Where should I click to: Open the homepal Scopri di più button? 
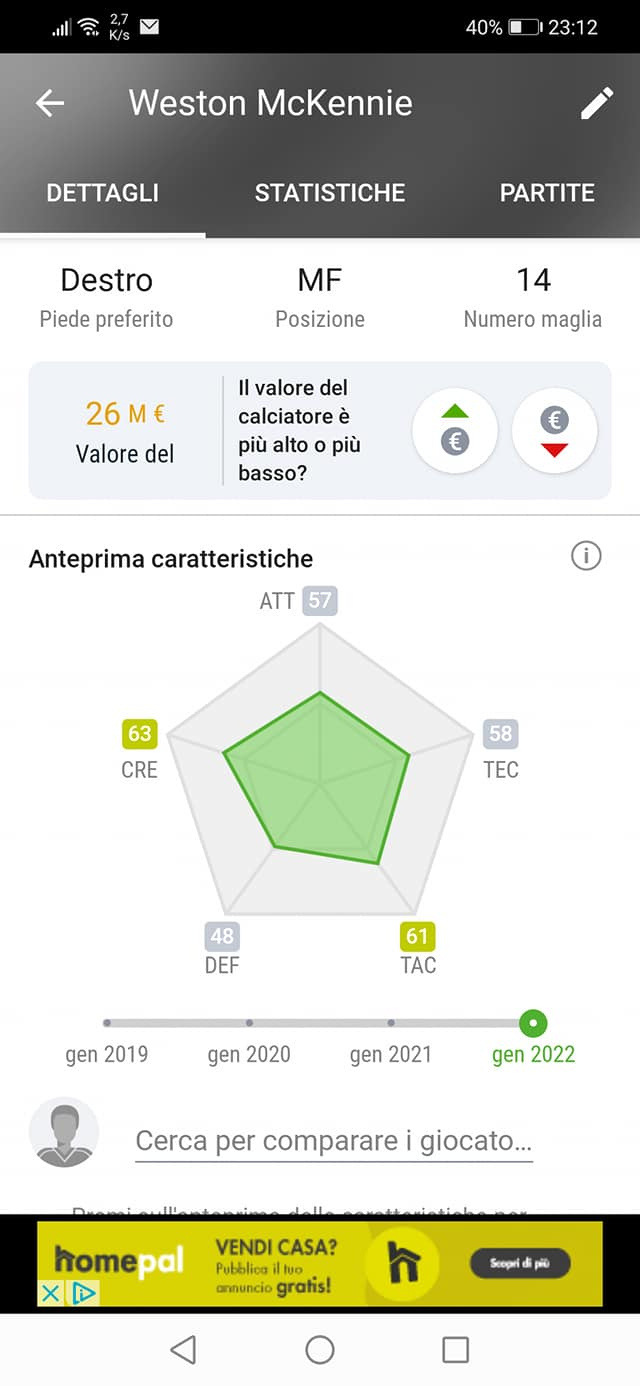click(520, 1263)
